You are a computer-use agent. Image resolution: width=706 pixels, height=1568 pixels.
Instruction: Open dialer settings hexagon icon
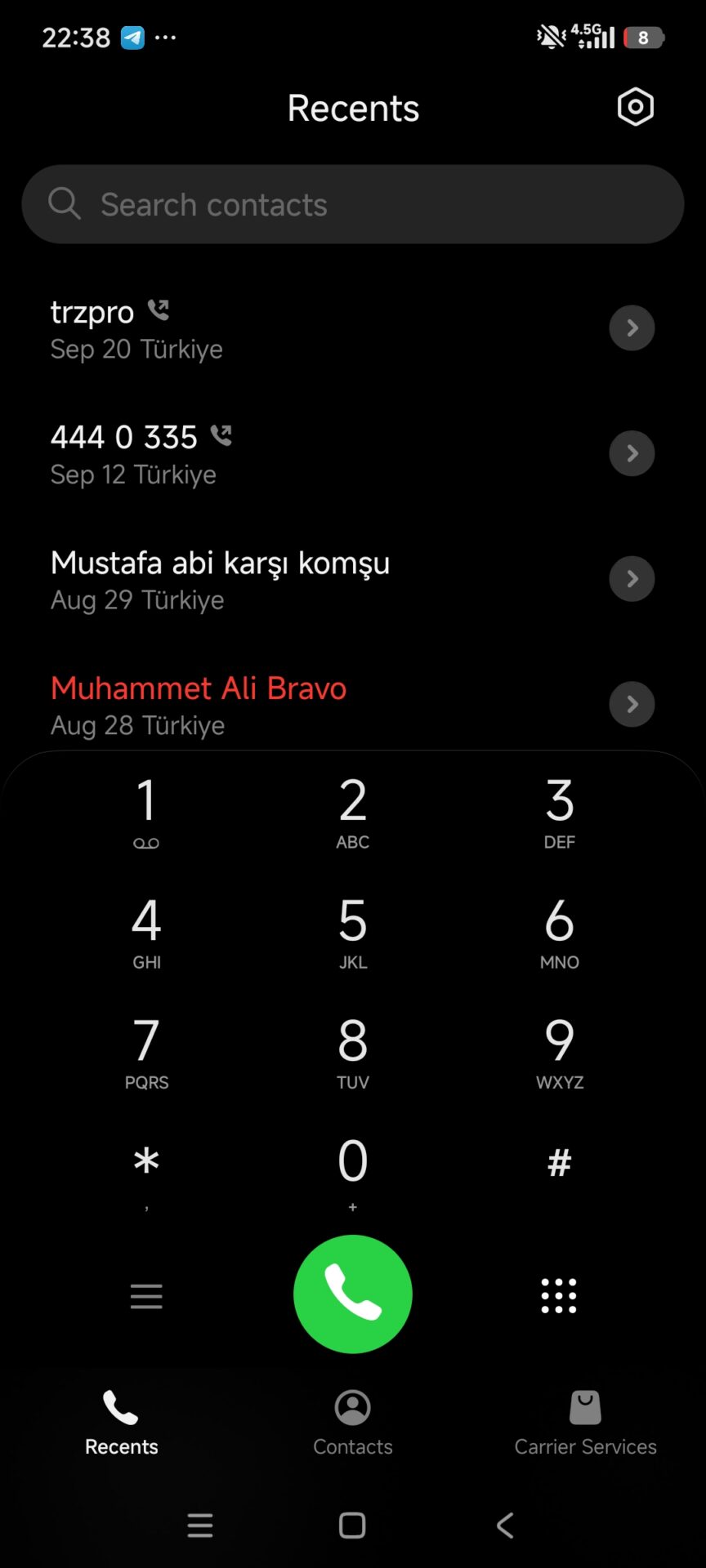pyautogui.click(x=635, y=107)
